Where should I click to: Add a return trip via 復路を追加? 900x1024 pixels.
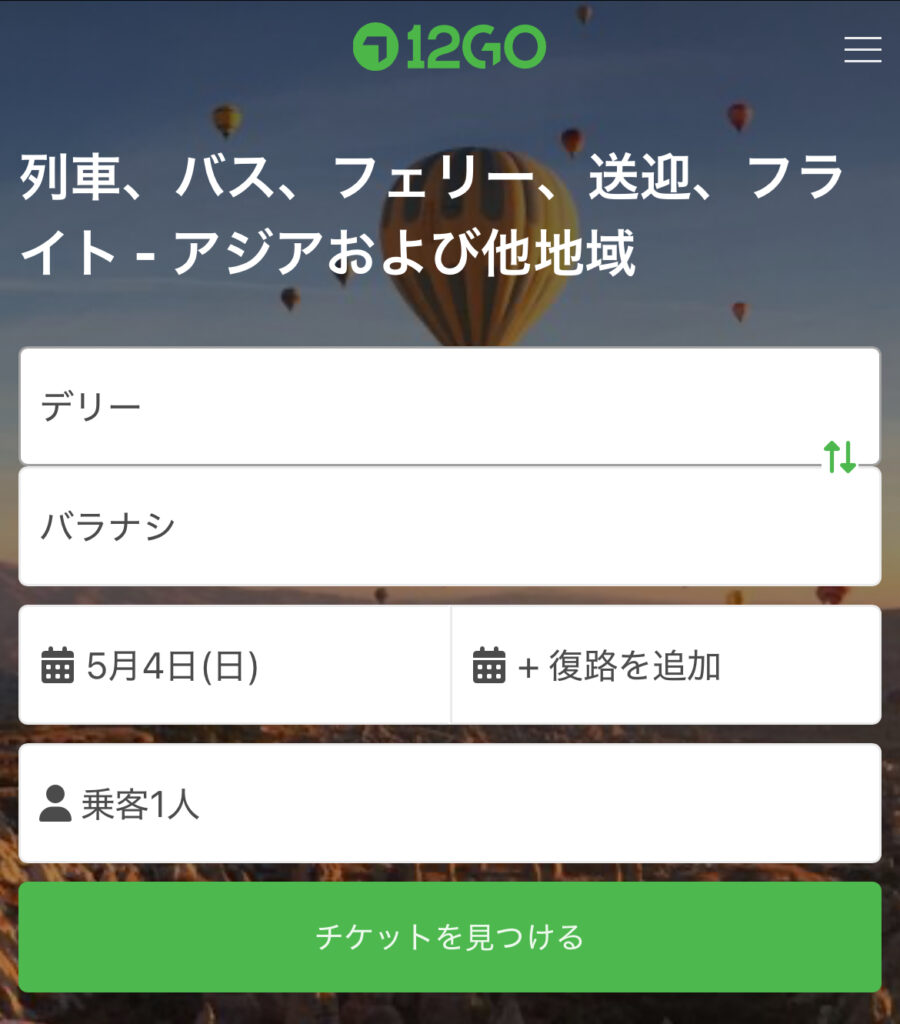coord(666,665)
